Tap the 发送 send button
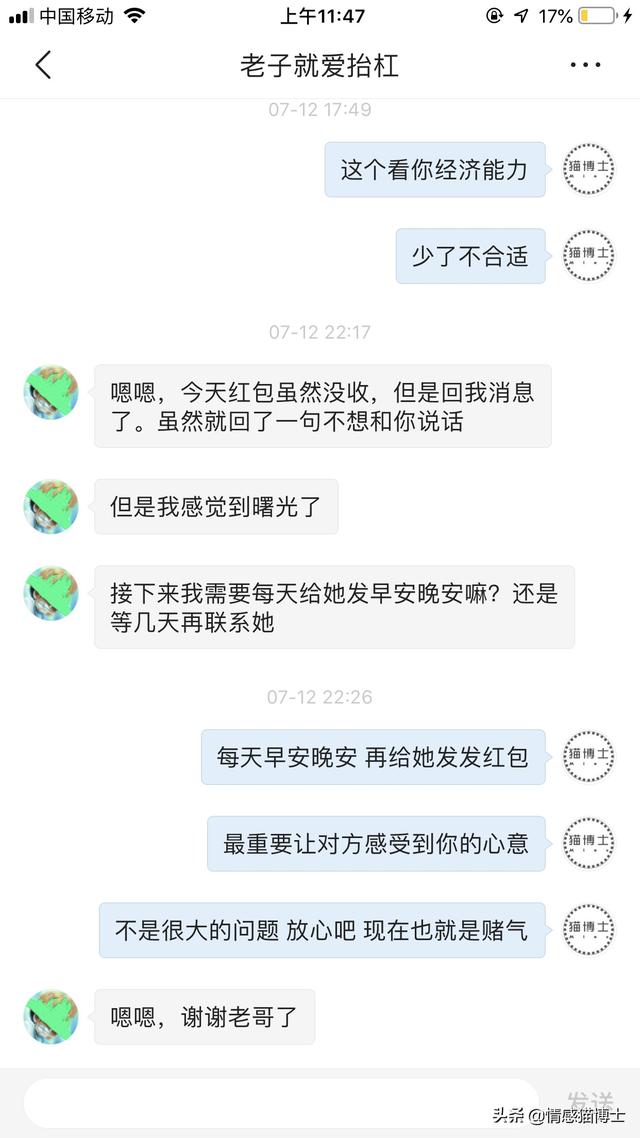The height and width of the screenshot is (1138, 640). (590, 1102)
